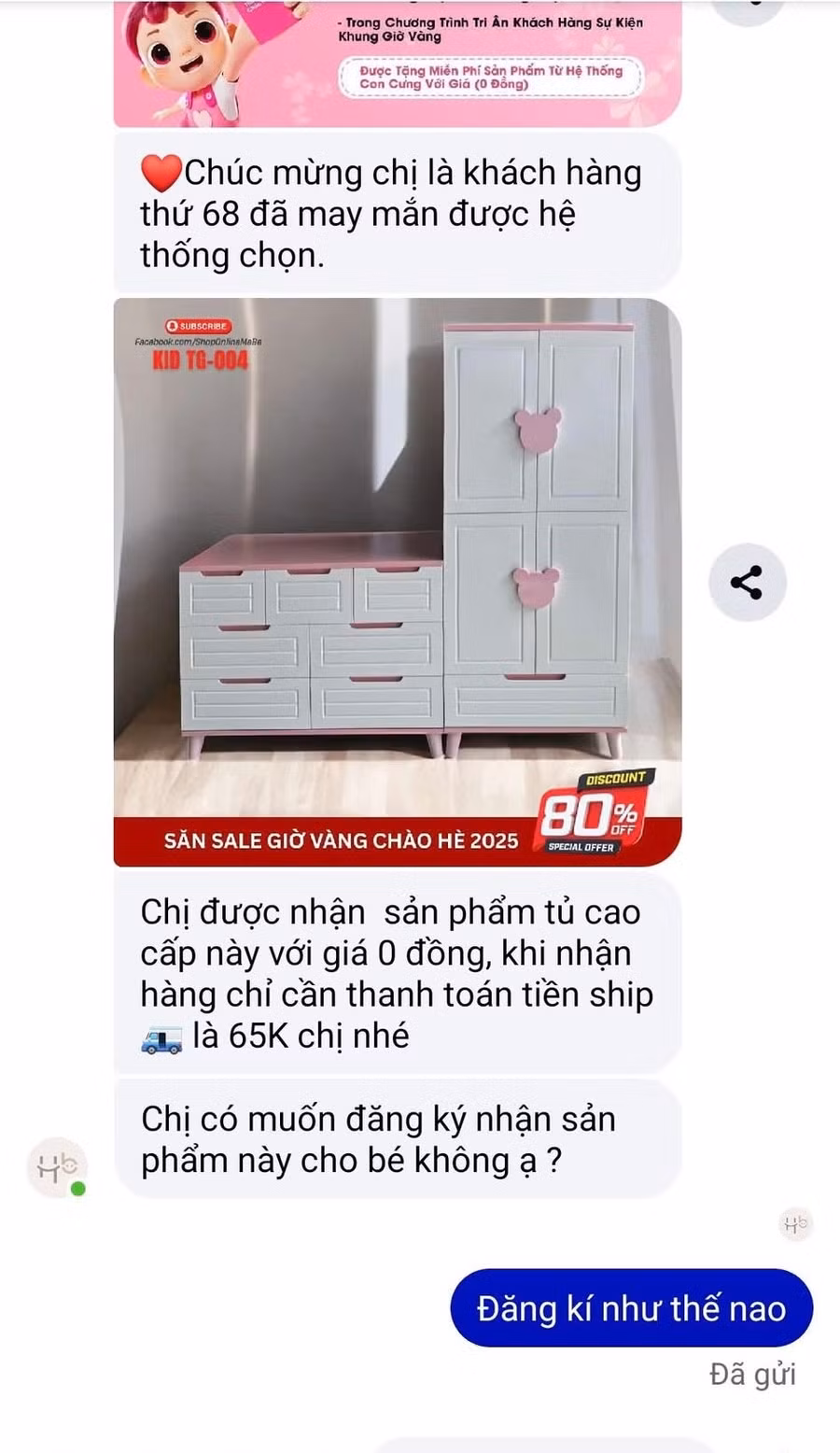The width and height of the screenshot is (840, 1453).
Task: Open the sender's profile avatar
Action: pos(58,1167)
